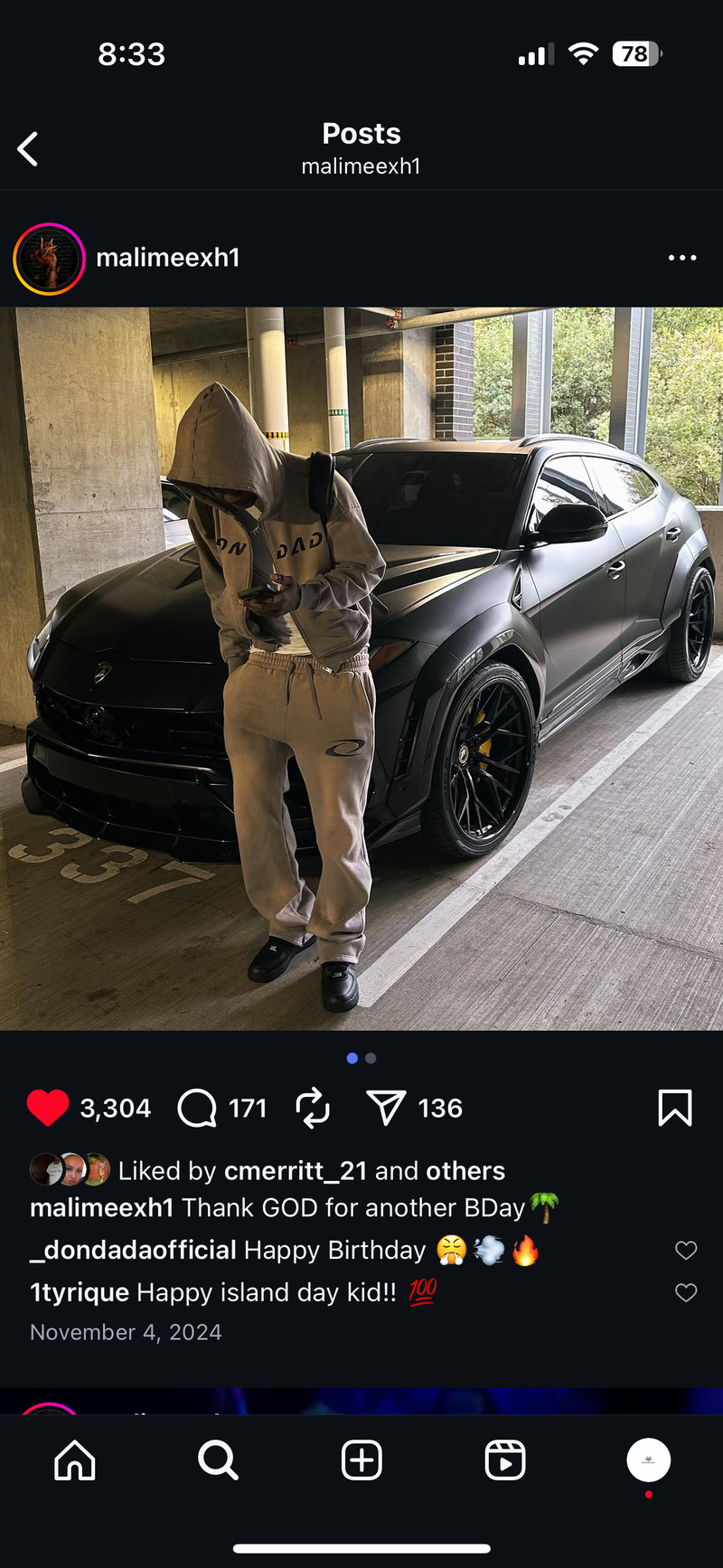Open 1tyrique's profile from the comment
Viewport: 723px width, 1568px height.
click(x=80, y=1293)
